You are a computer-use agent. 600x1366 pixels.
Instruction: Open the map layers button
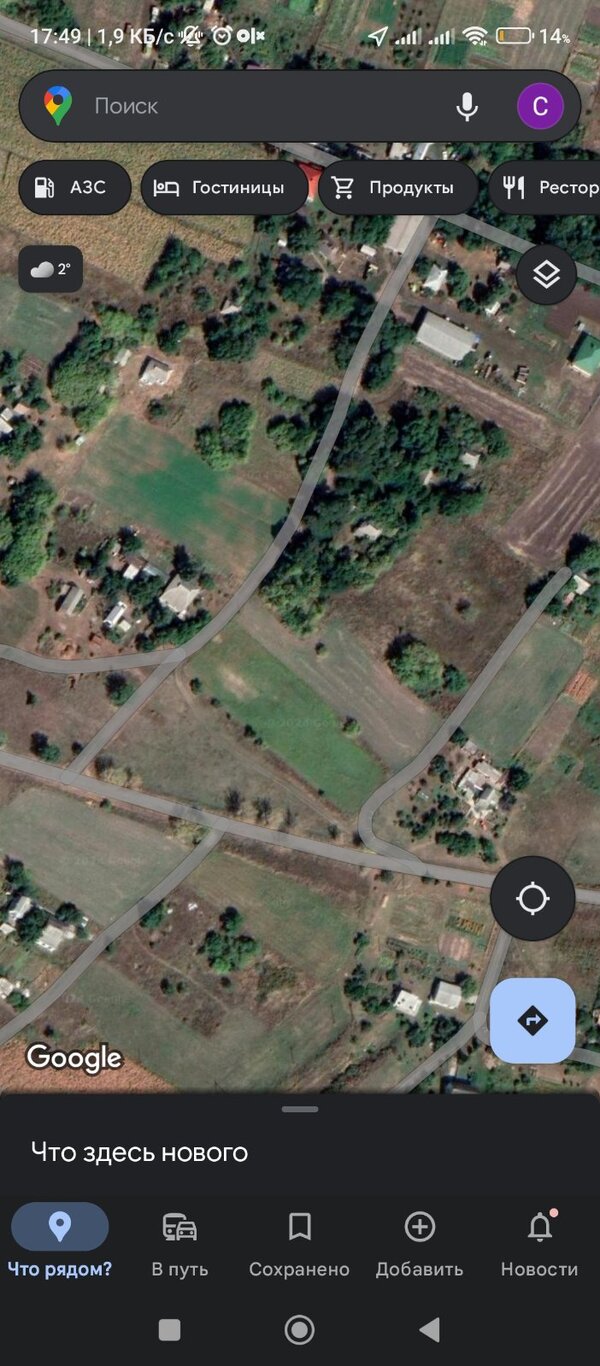[x=546, y=274]
